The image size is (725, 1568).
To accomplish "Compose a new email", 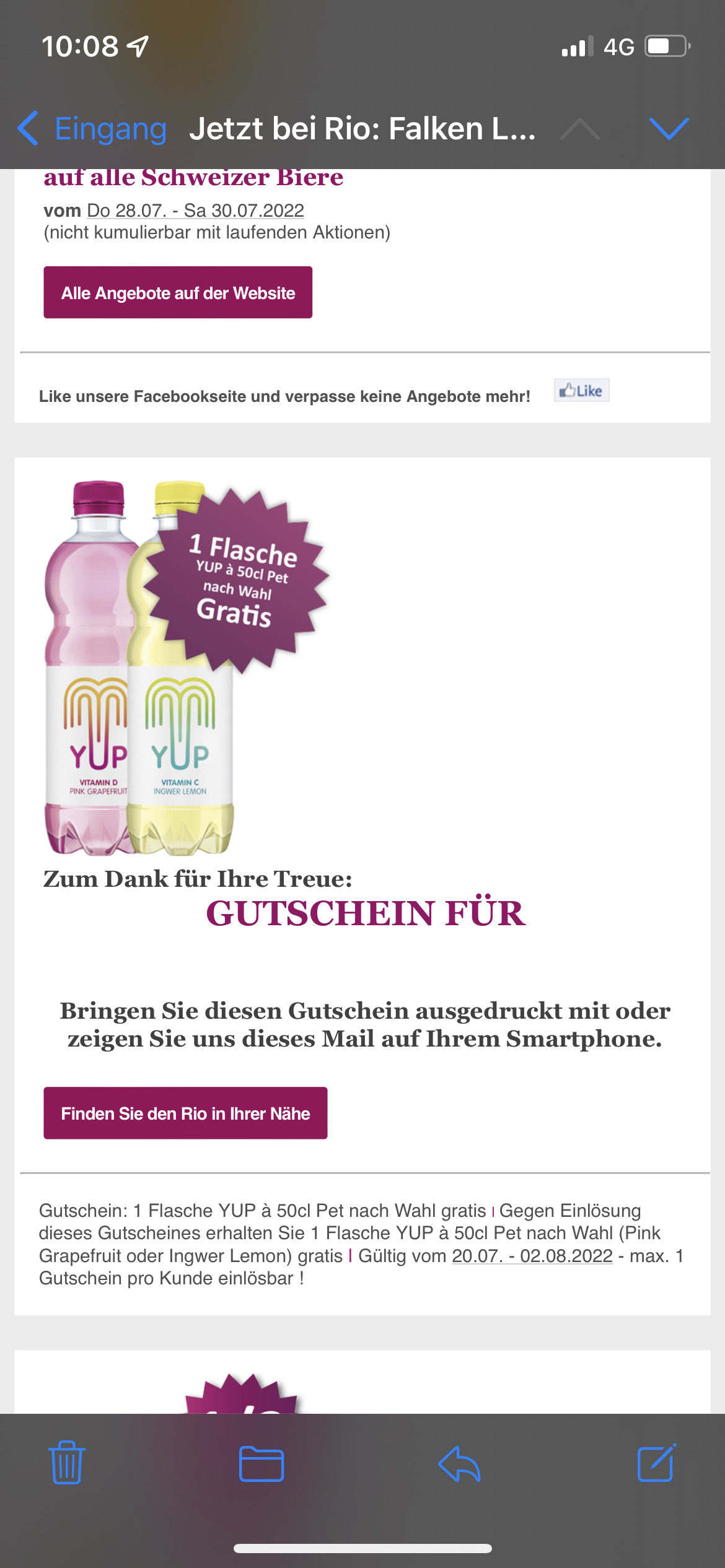I will (x=656, y=1464).
